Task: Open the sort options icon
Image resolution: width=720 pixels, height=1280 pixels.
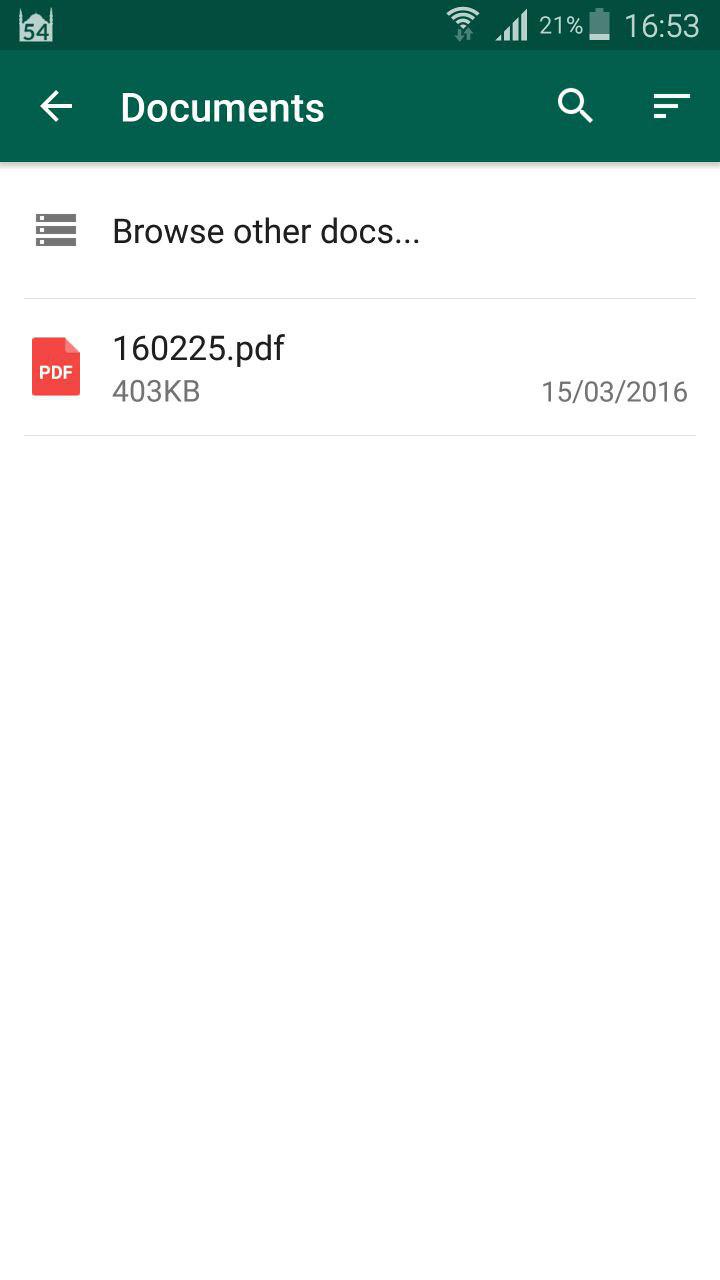Action: coord(671,106)
